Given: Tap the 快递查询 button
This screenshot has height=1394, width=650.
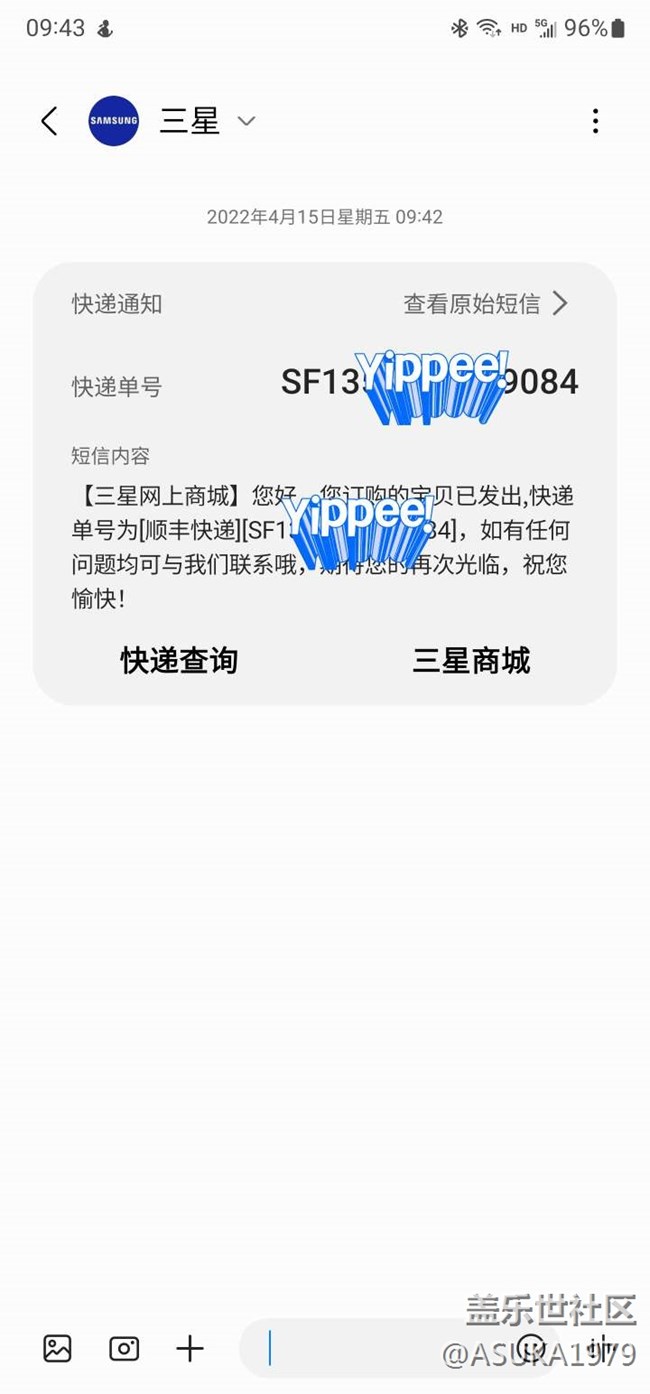Looking at the screenshot, I should (179, 660).
